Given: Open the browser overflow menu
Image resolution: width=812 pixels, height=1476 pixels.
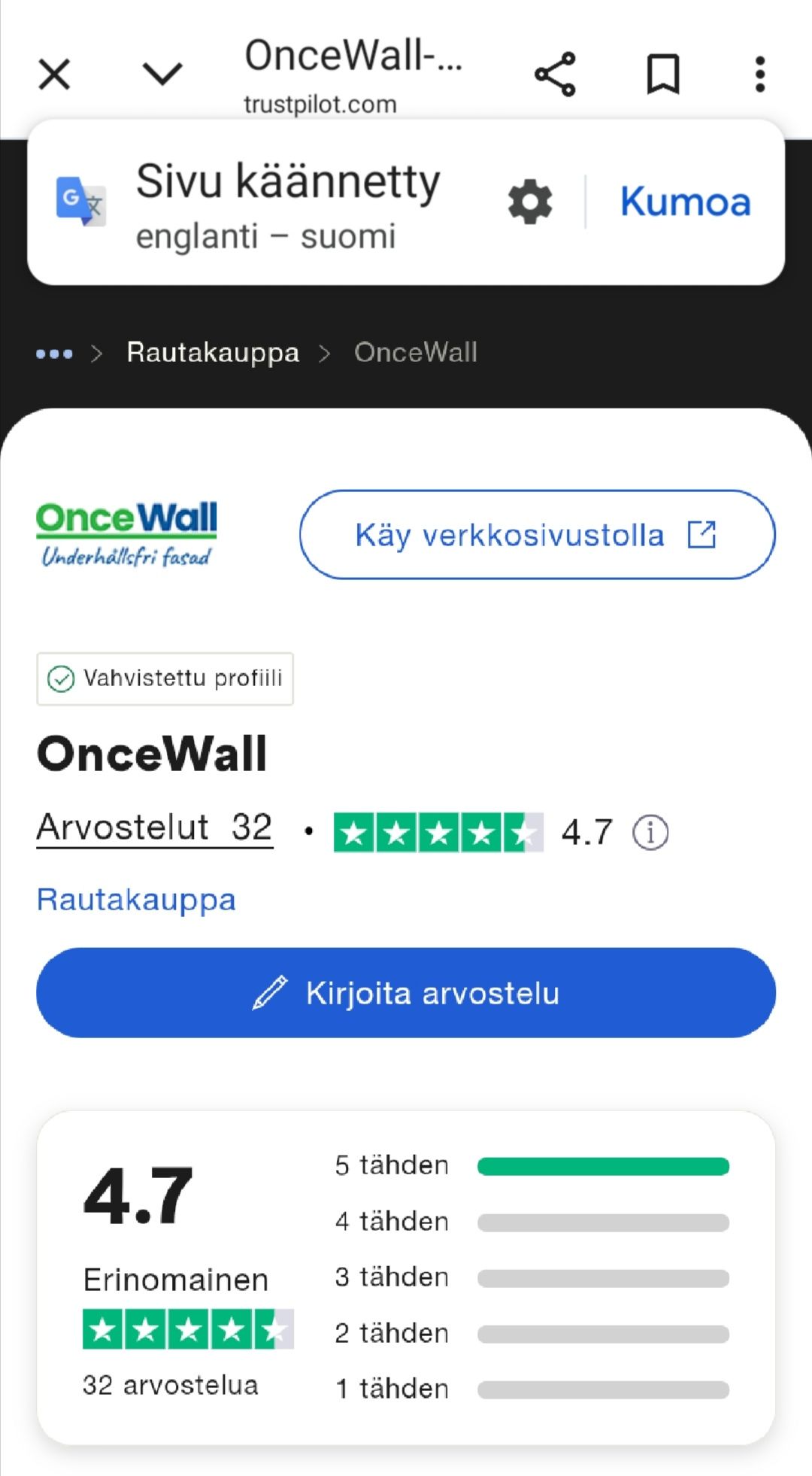Looking at the screenshot, I should coord(760,74).
